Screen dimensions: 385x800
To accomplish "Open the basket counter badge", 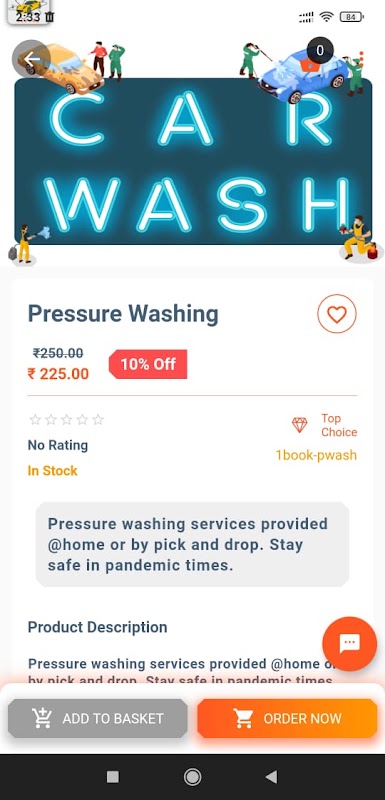I will (320, 51).
